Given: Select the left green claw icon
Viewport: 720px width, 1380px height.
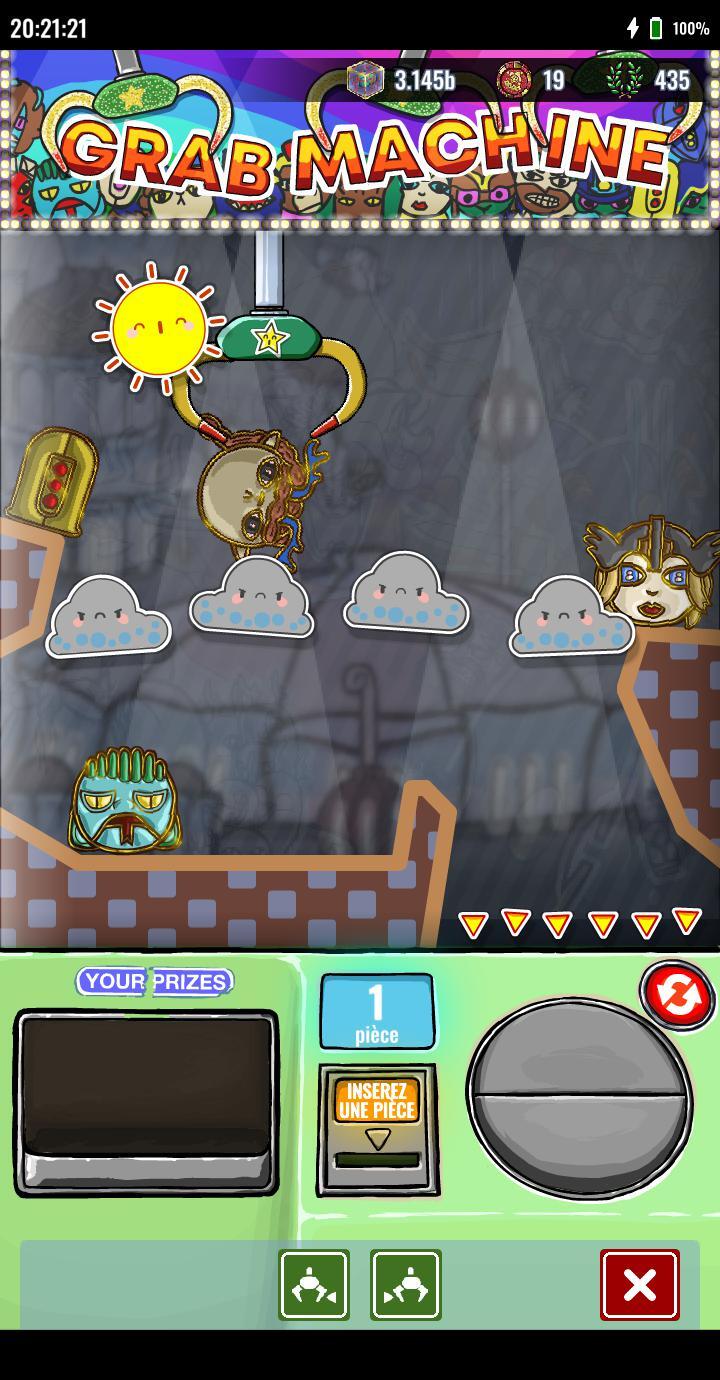Looking at the screenshot, I should click(x=314, y=1285).
